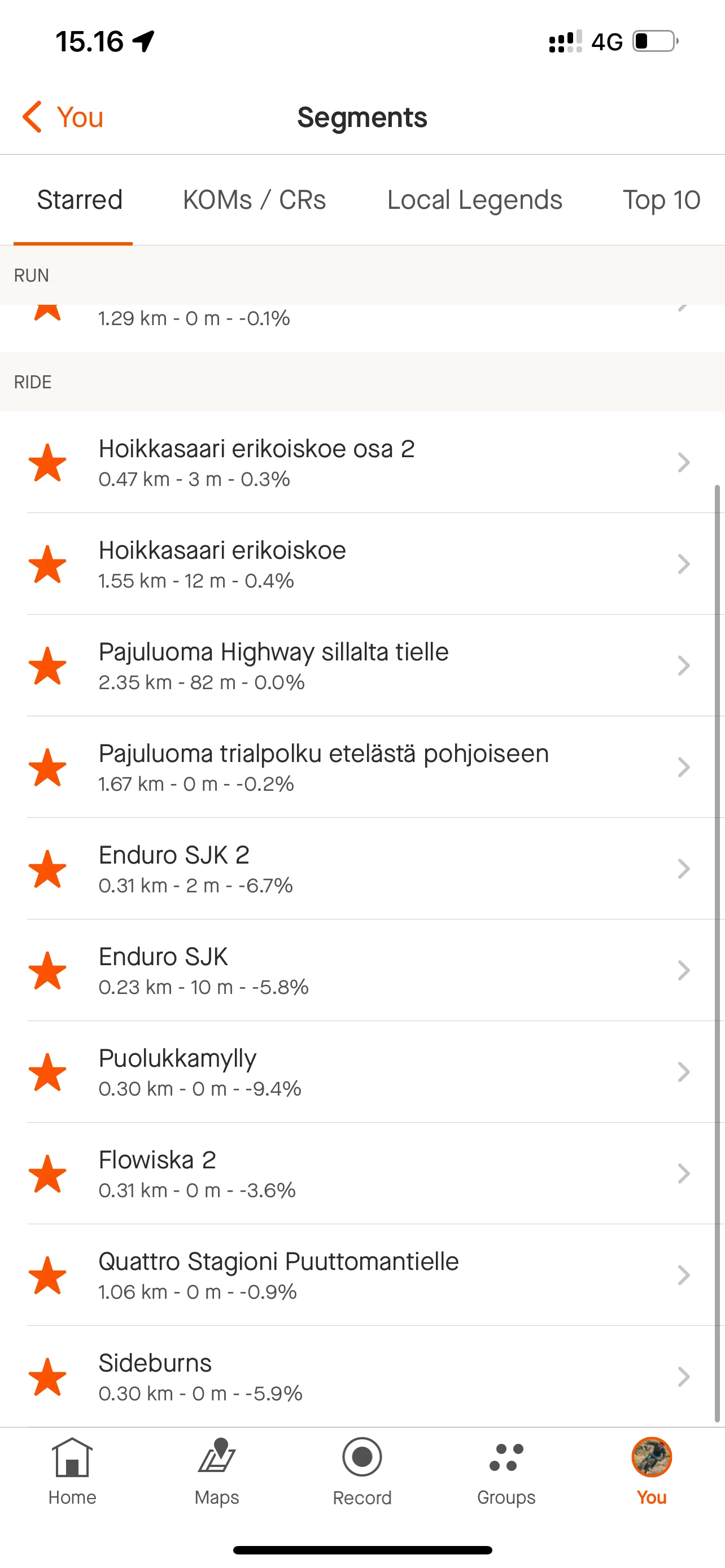Go to the Home tab
725x1568 pixels.
tap(72, 1472)
